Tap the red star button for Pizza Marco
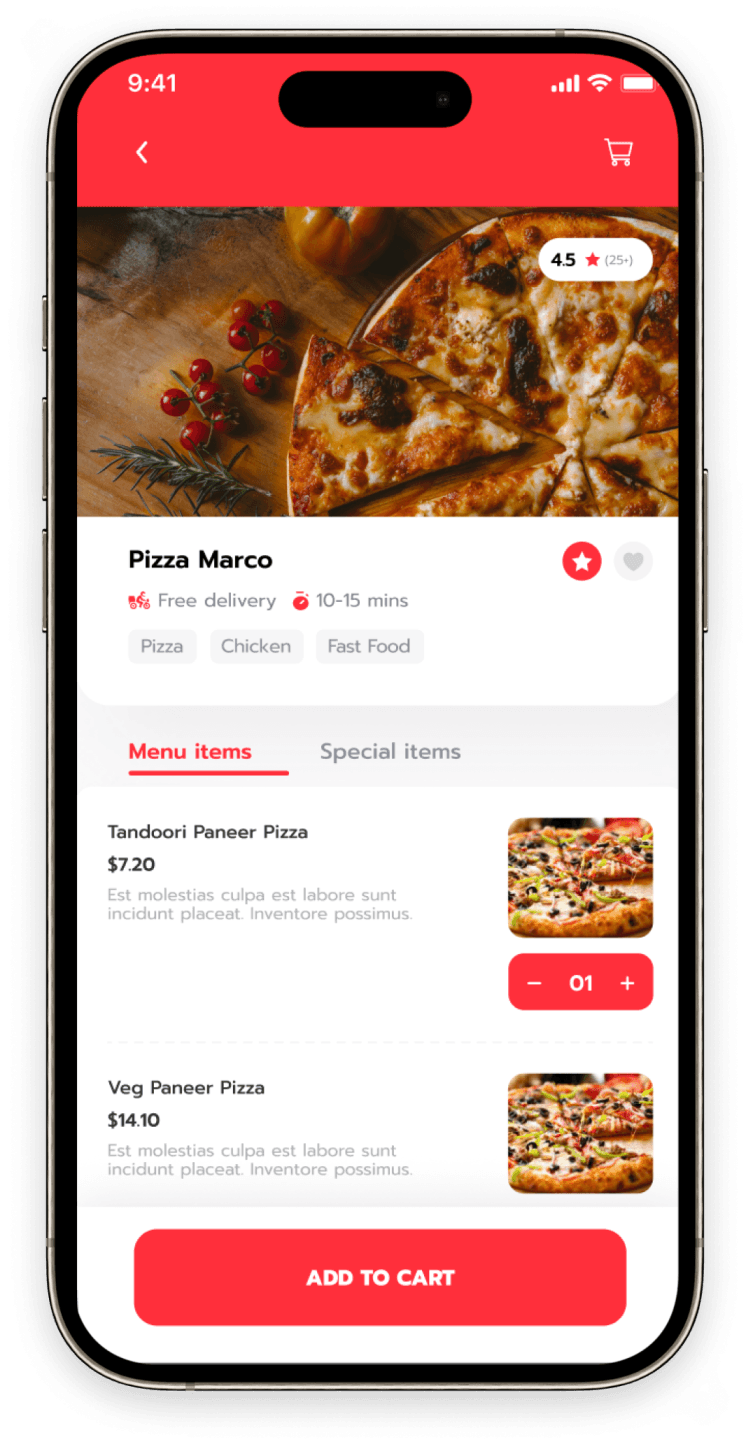 tap(581, 562)
